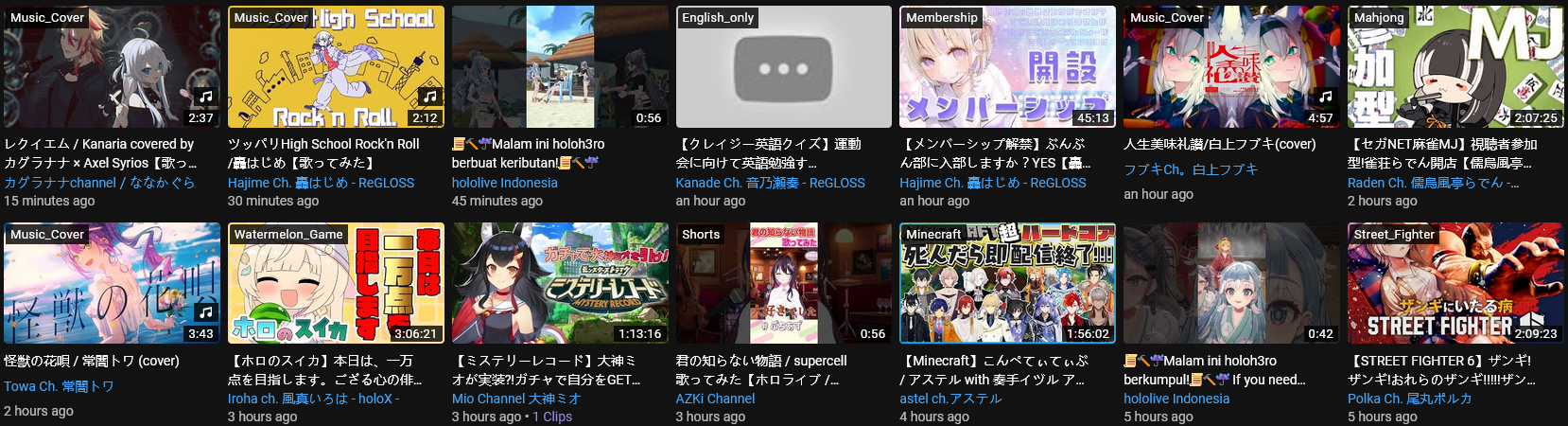Visit カグラナナchannel / ななかぐら channel
Image resolution: width=1568 pixels, height=426 pixels.
pyautogui.click(x=99, y=183)
